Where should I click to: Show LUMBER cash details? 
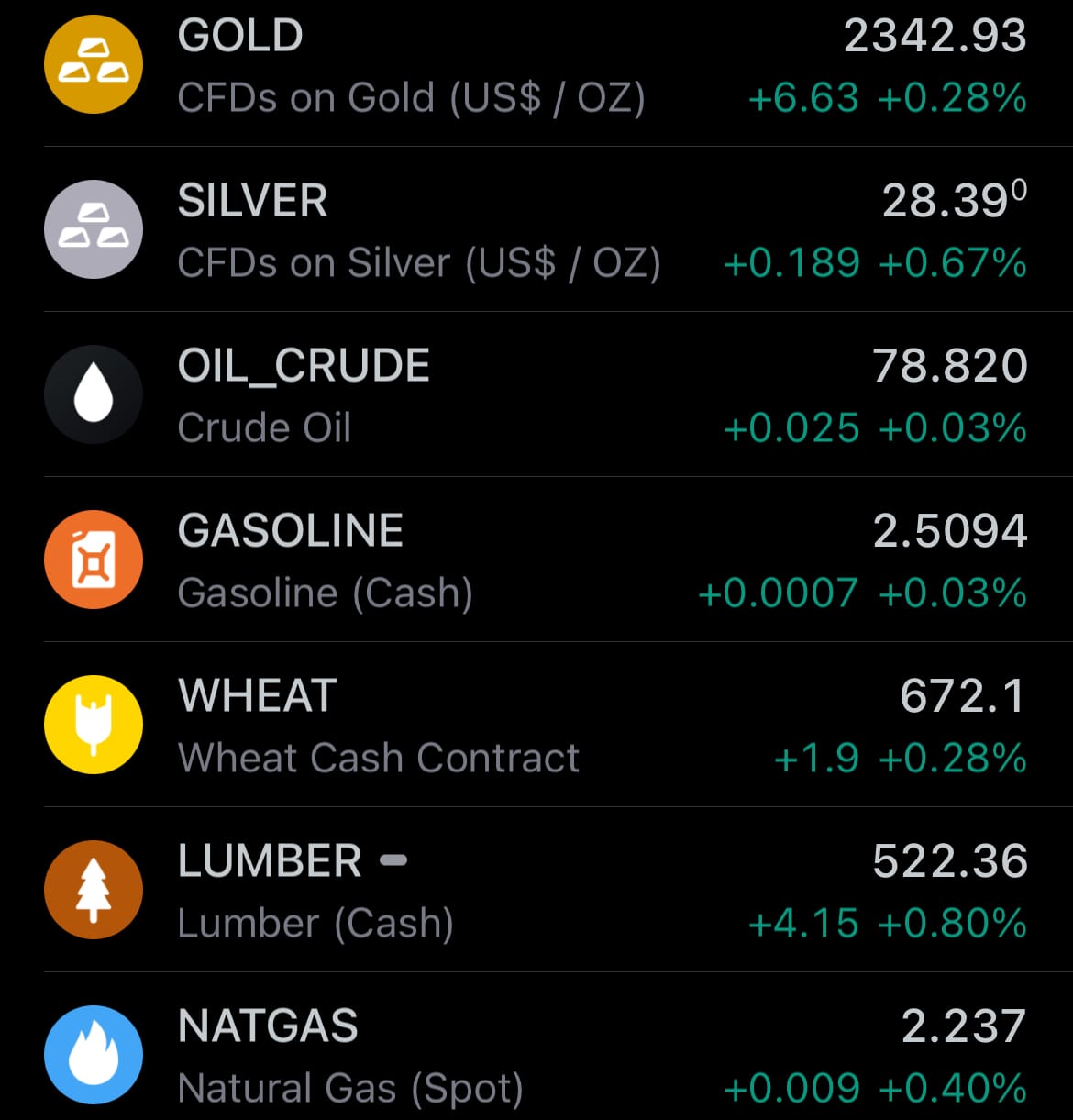coord(536,892)
